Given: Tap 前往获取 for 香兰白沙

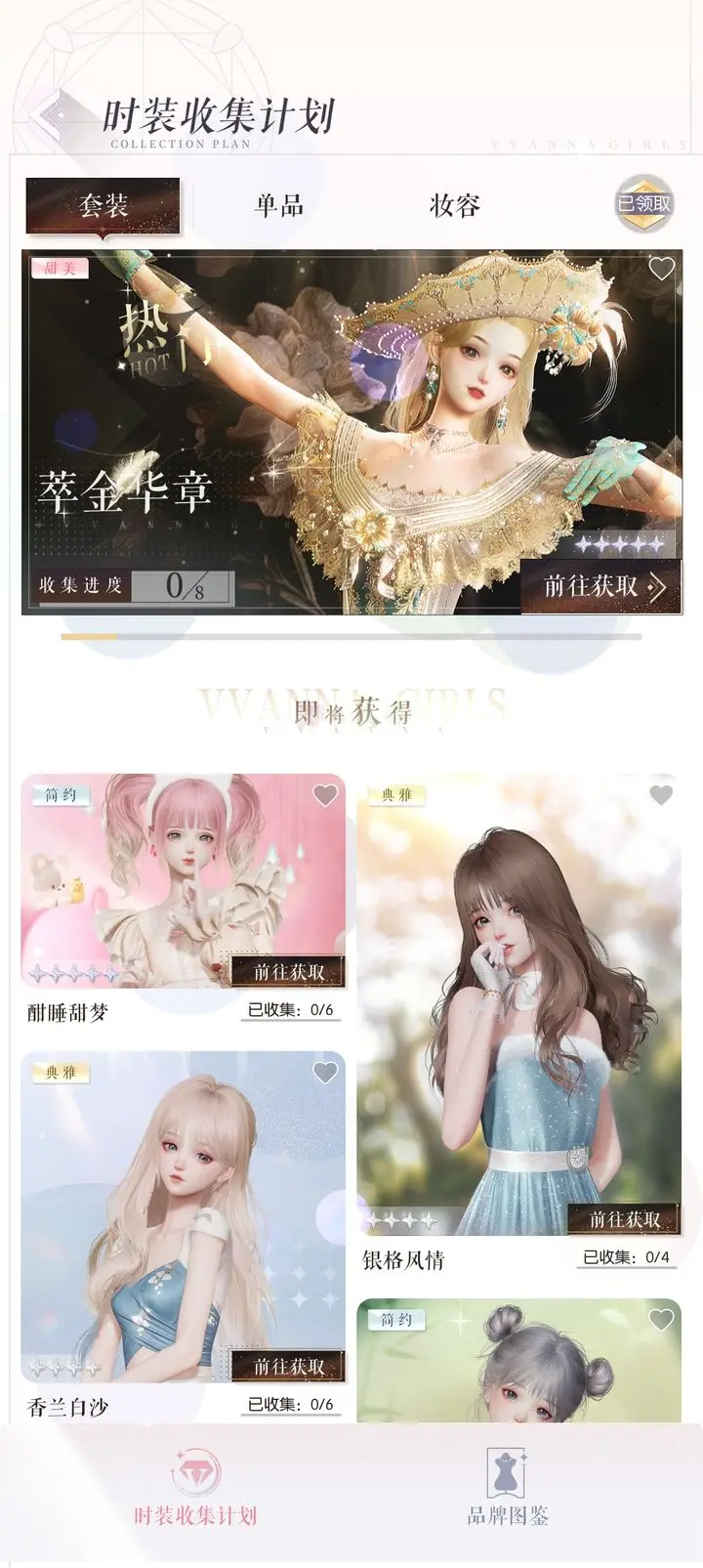Looking at the screenshot, I should 288,1367.
